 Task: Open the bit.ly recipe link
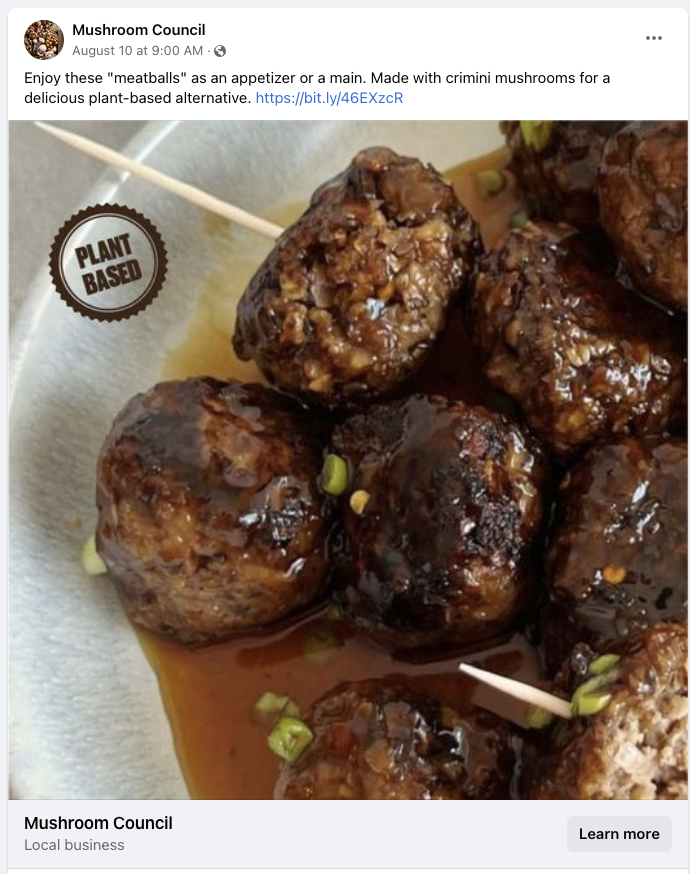329,98
